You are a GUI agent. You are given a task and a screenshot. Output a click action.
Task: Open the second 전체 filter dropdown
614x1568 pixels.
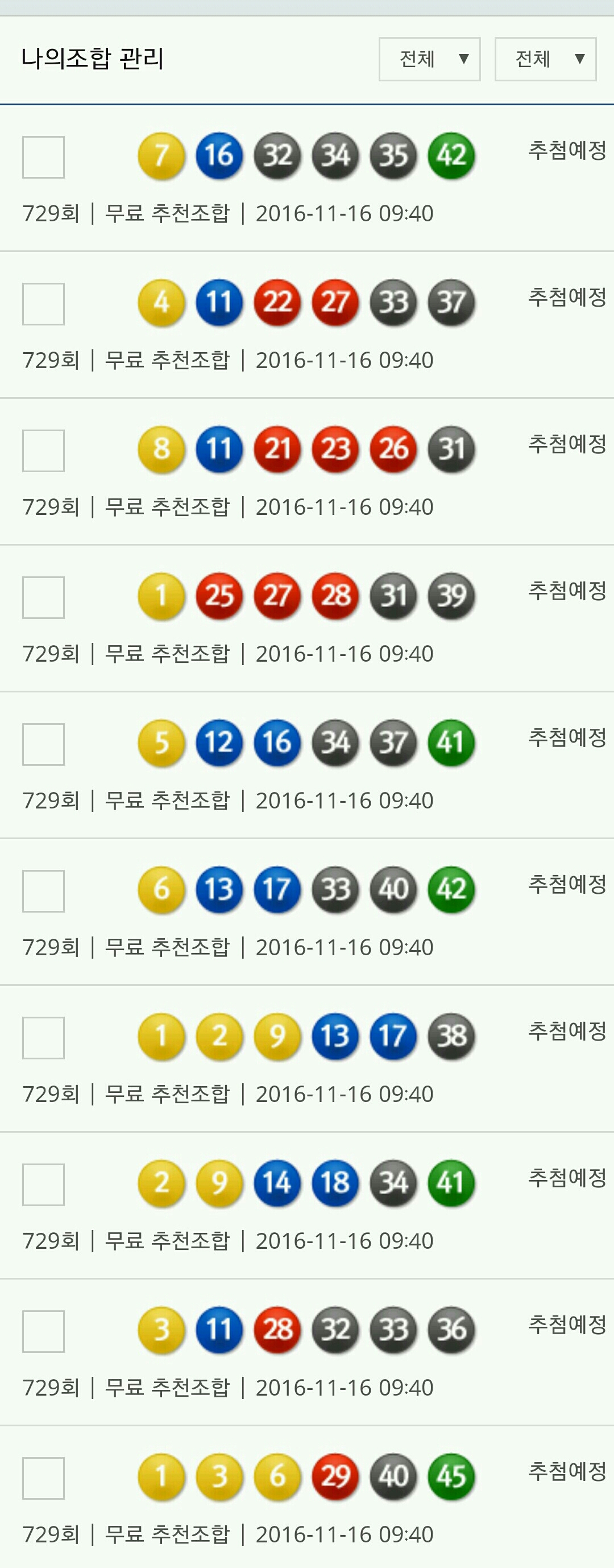(x=545, y=59)
